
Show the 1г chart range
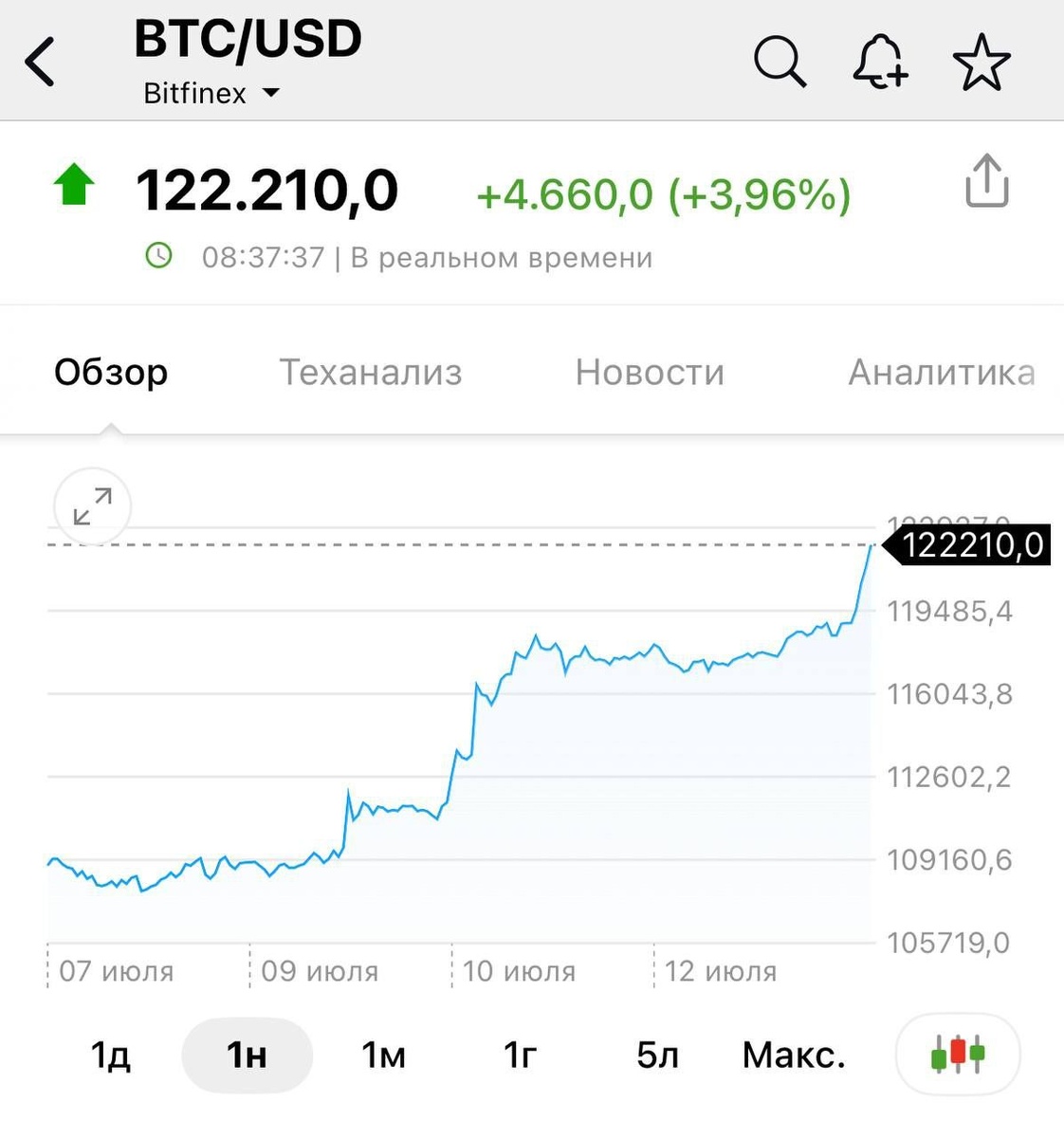(x=520, y=1055)
